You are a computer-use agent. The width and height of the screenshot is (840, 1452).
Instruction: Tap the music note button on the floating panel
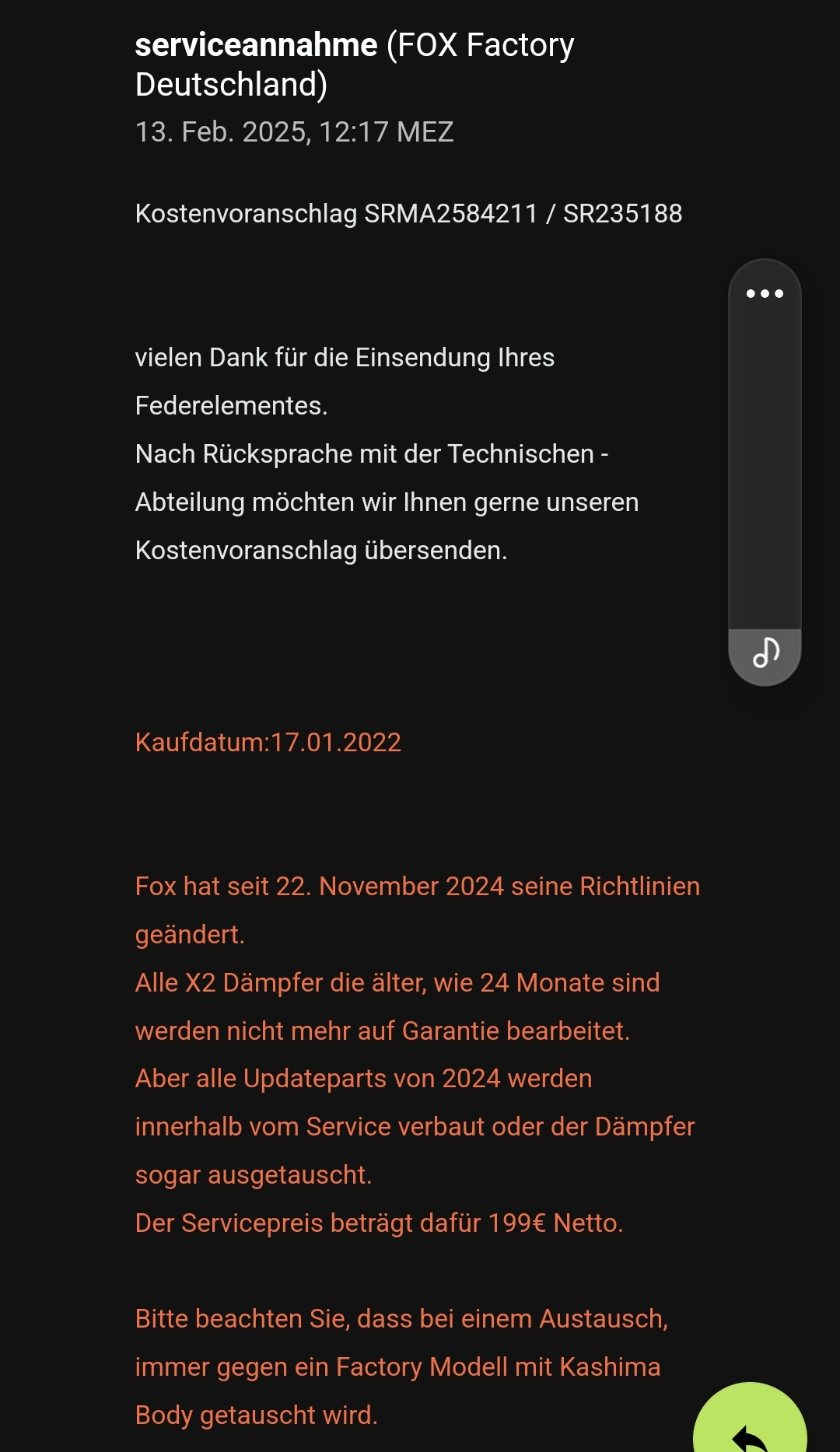coord(765,653)
